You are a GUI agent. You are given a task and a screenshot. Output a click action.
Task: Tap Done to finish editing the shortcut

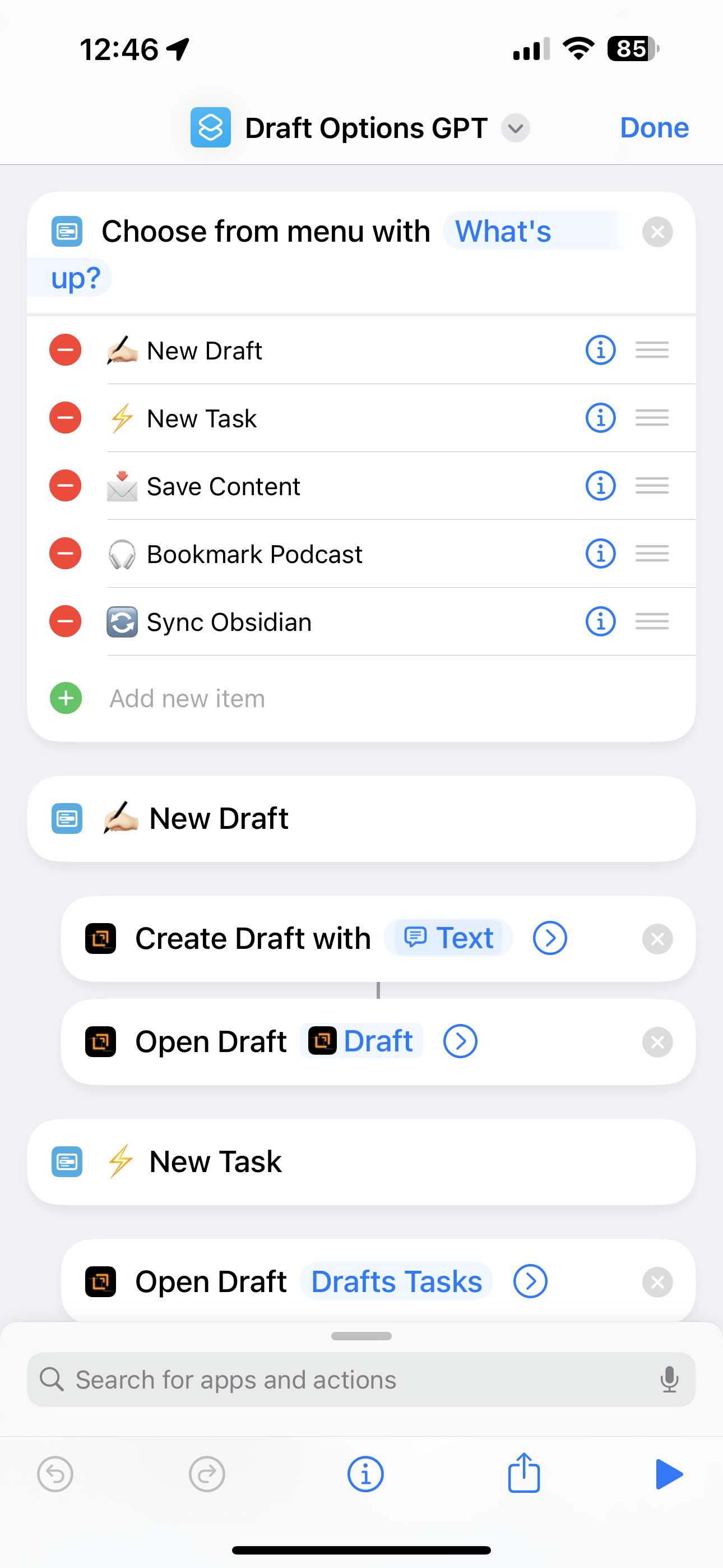point(654,128)
